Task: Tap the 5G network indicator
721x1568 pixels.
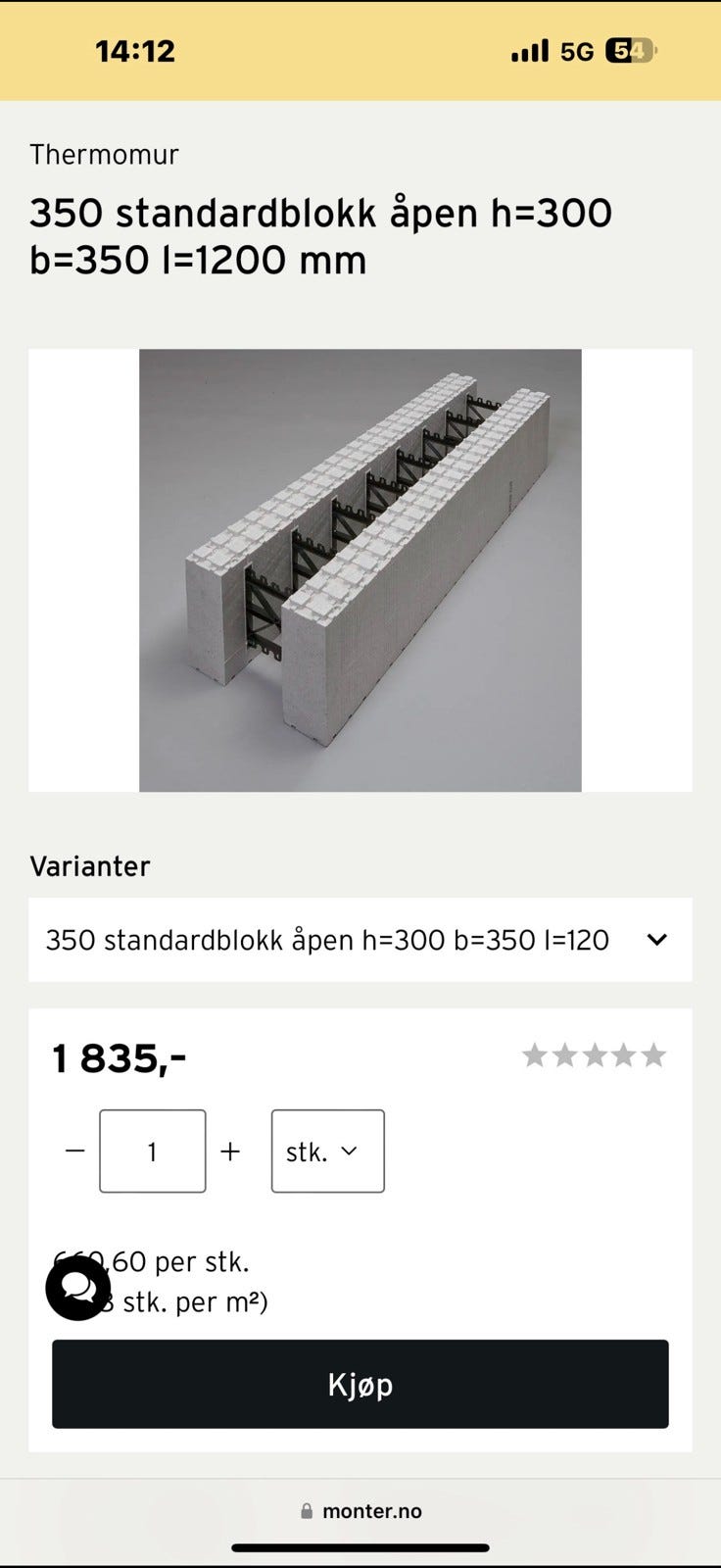Action: tap(577, 50)
